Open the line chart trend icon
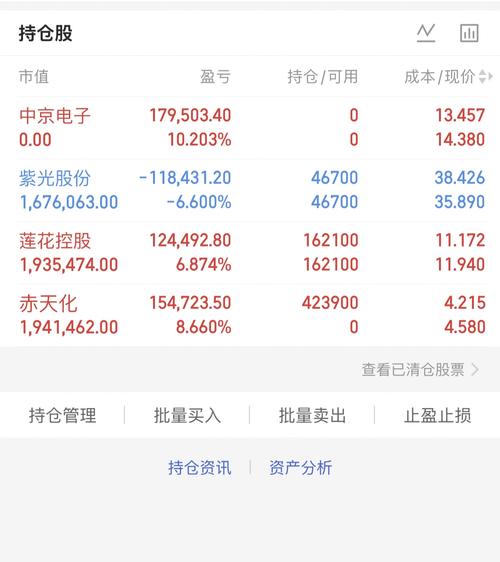 click(x=426, y=33)
